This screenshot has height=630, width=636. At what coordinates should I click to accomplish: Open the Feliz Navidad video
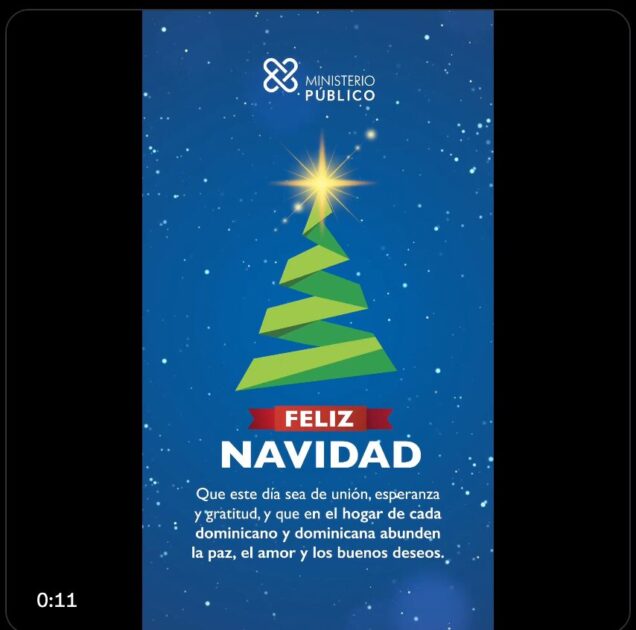coord(318,320)
